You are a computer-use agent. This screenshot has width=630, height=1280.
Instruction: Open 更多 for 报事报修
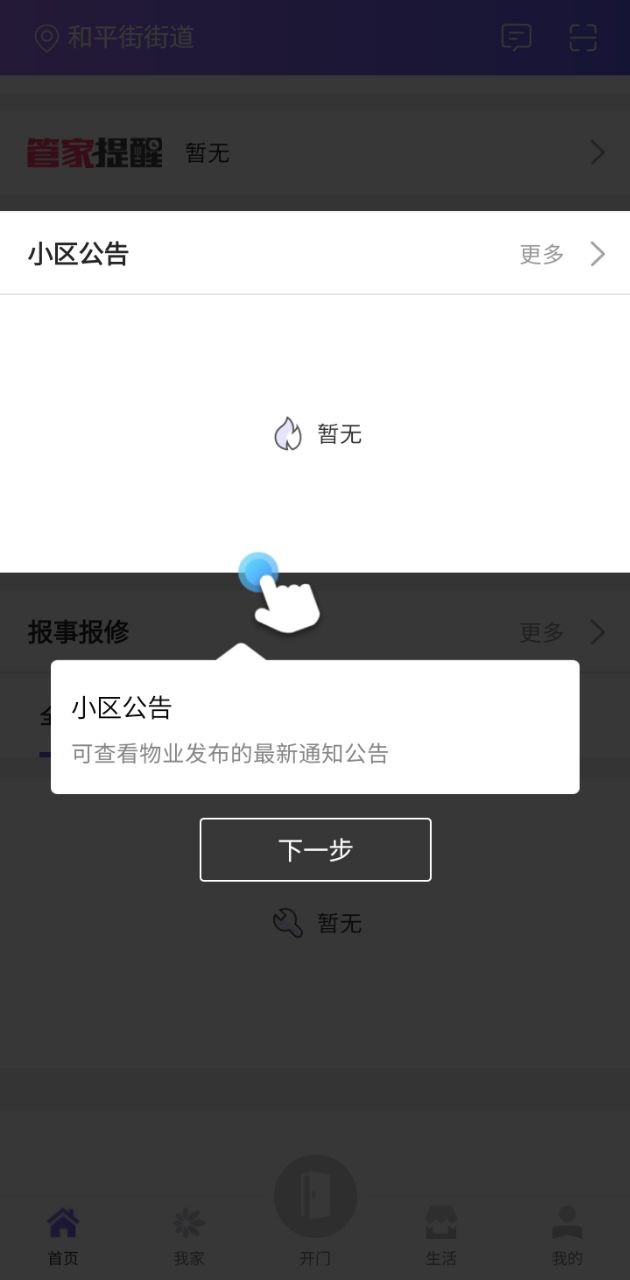pos(561,632)
